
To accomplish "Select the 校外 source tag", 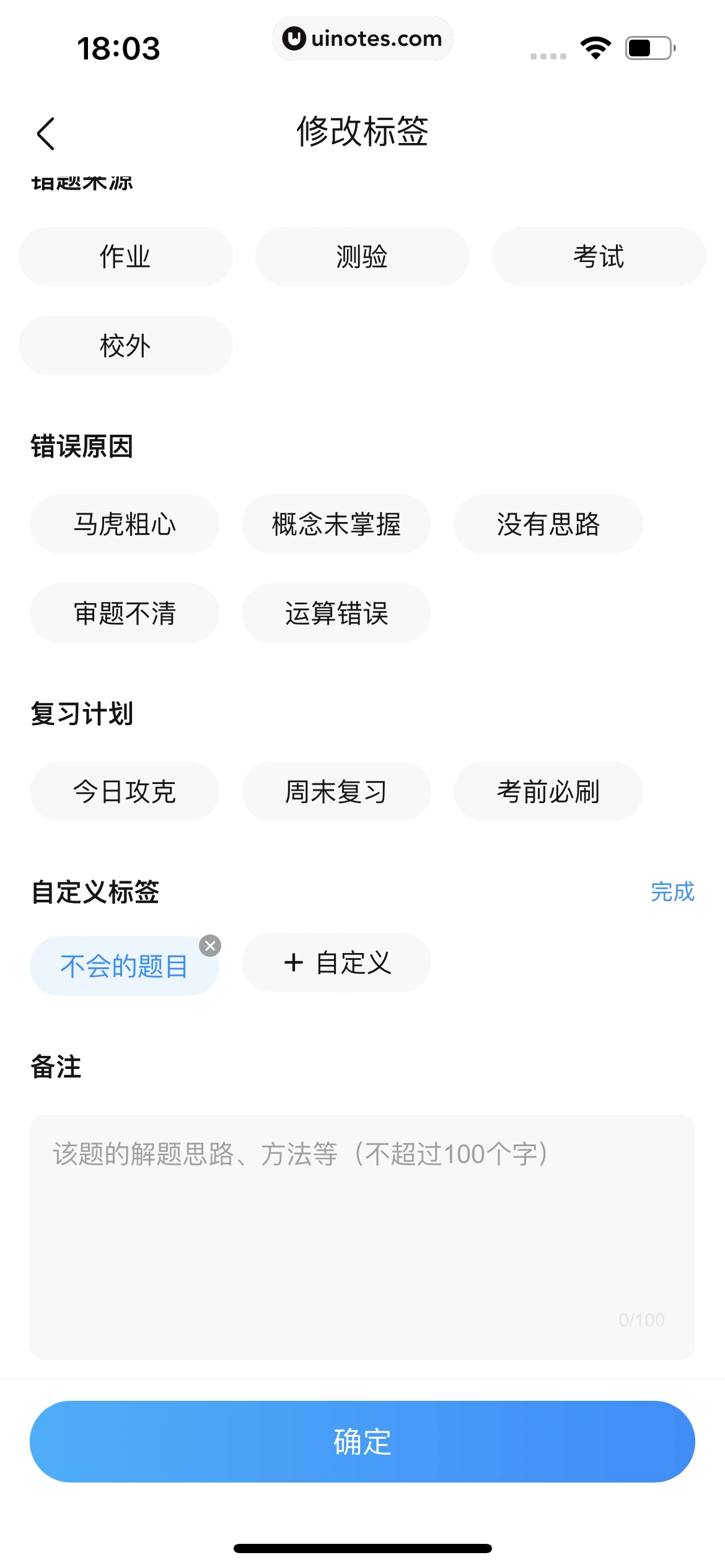I will click(x=125, y=346).
